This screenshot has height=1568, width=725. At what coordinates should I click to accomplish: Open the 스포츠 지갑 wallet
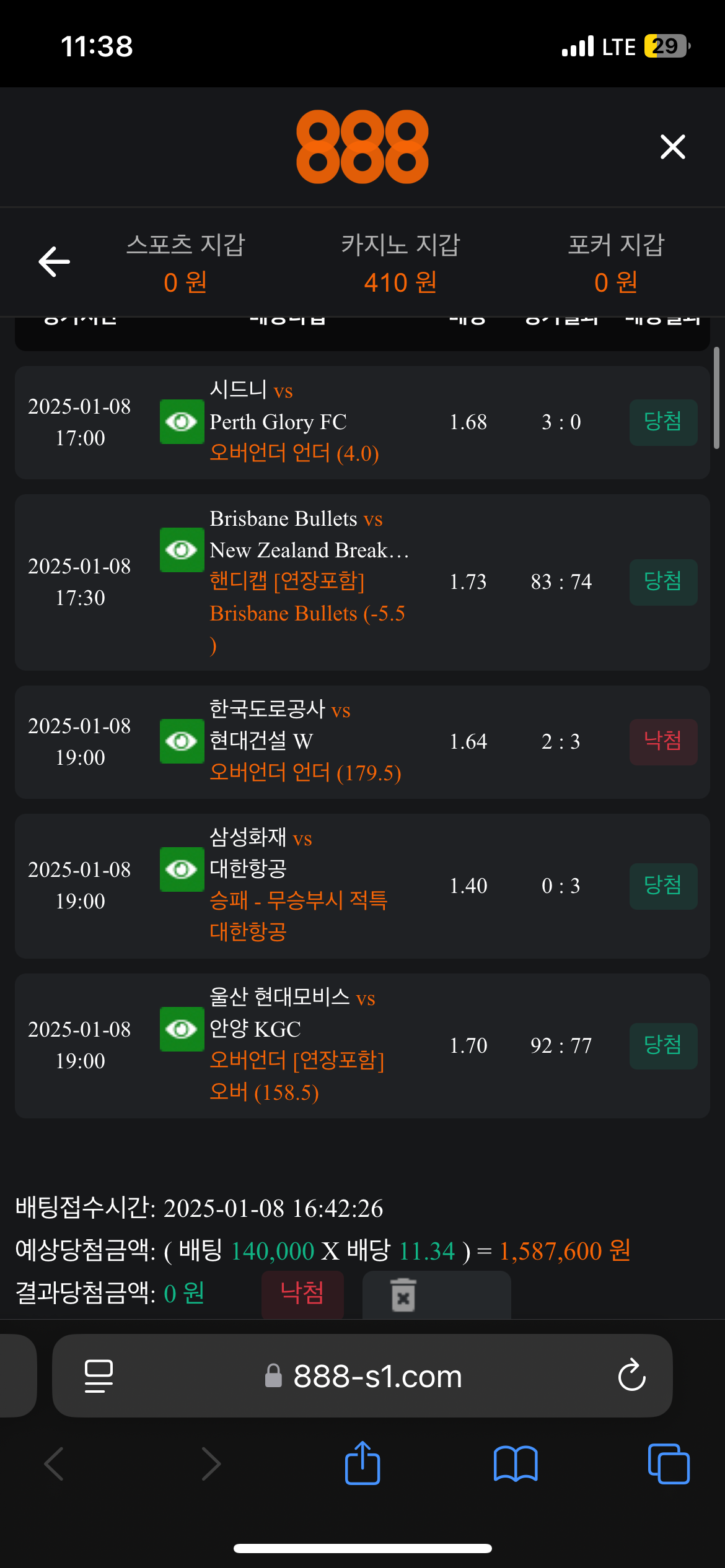[x=185, y=263]
